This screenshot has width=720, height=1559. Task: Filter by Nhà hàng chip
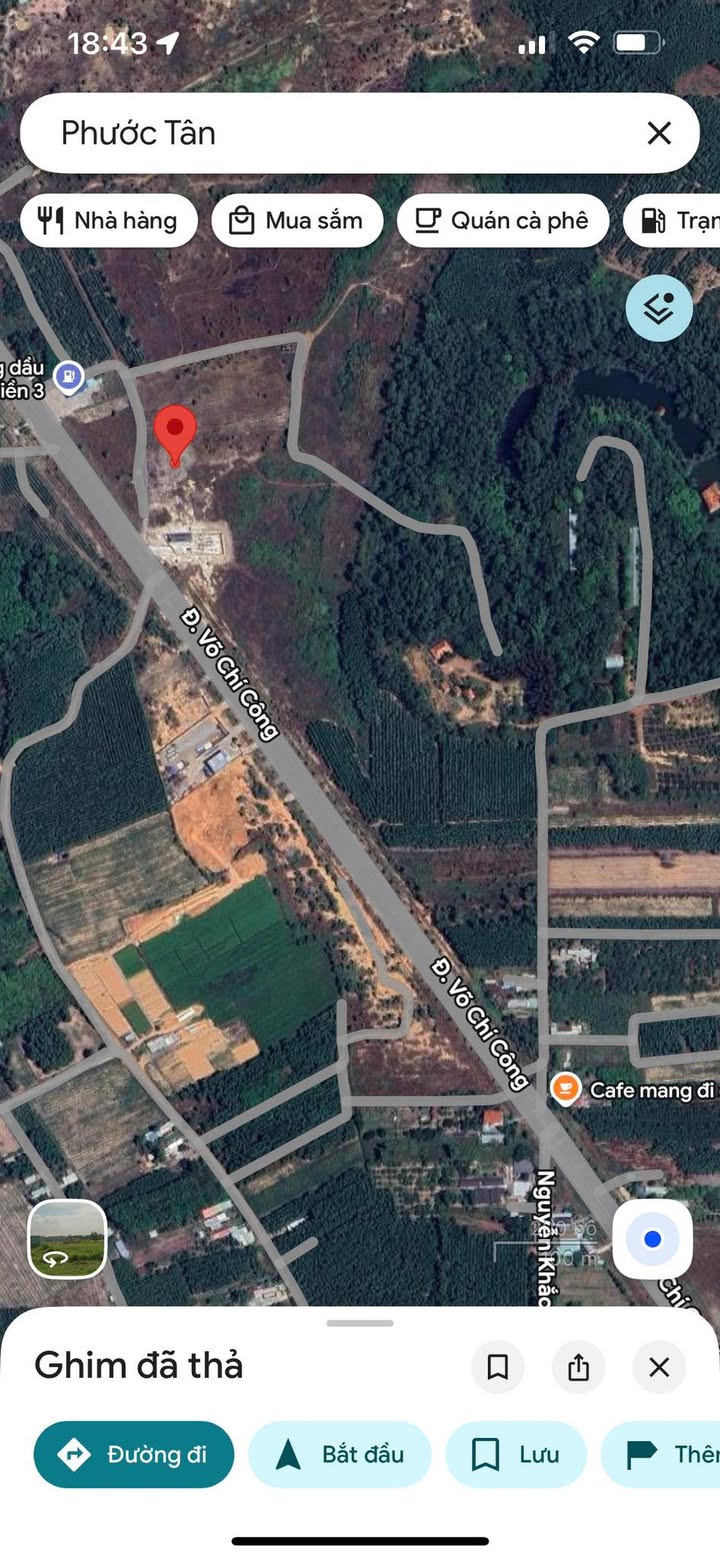(108, 221)
